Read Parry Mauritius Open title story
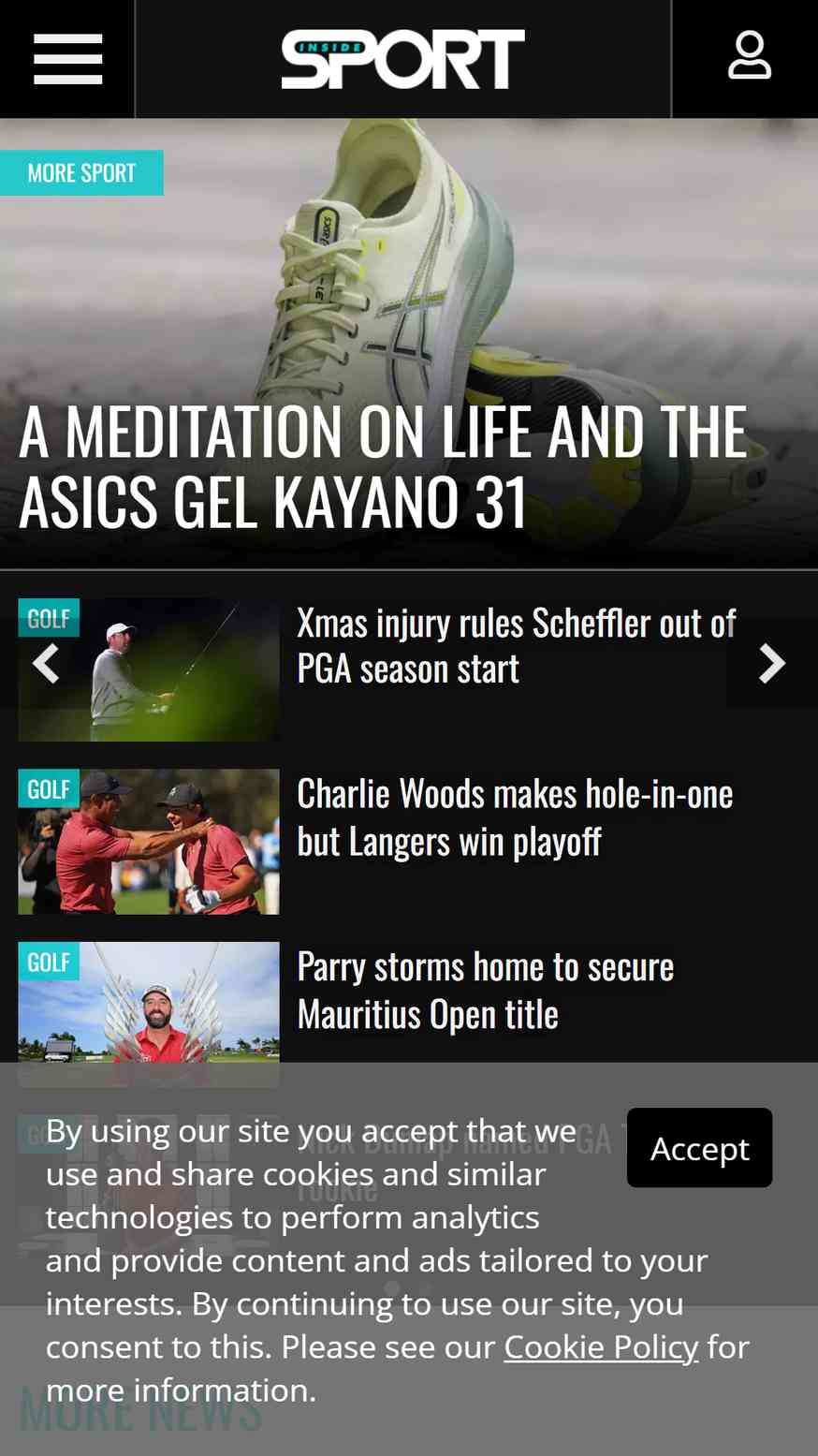Viewport: 818px width, 1456px height. pyautogui.click(x=485, y=990)
